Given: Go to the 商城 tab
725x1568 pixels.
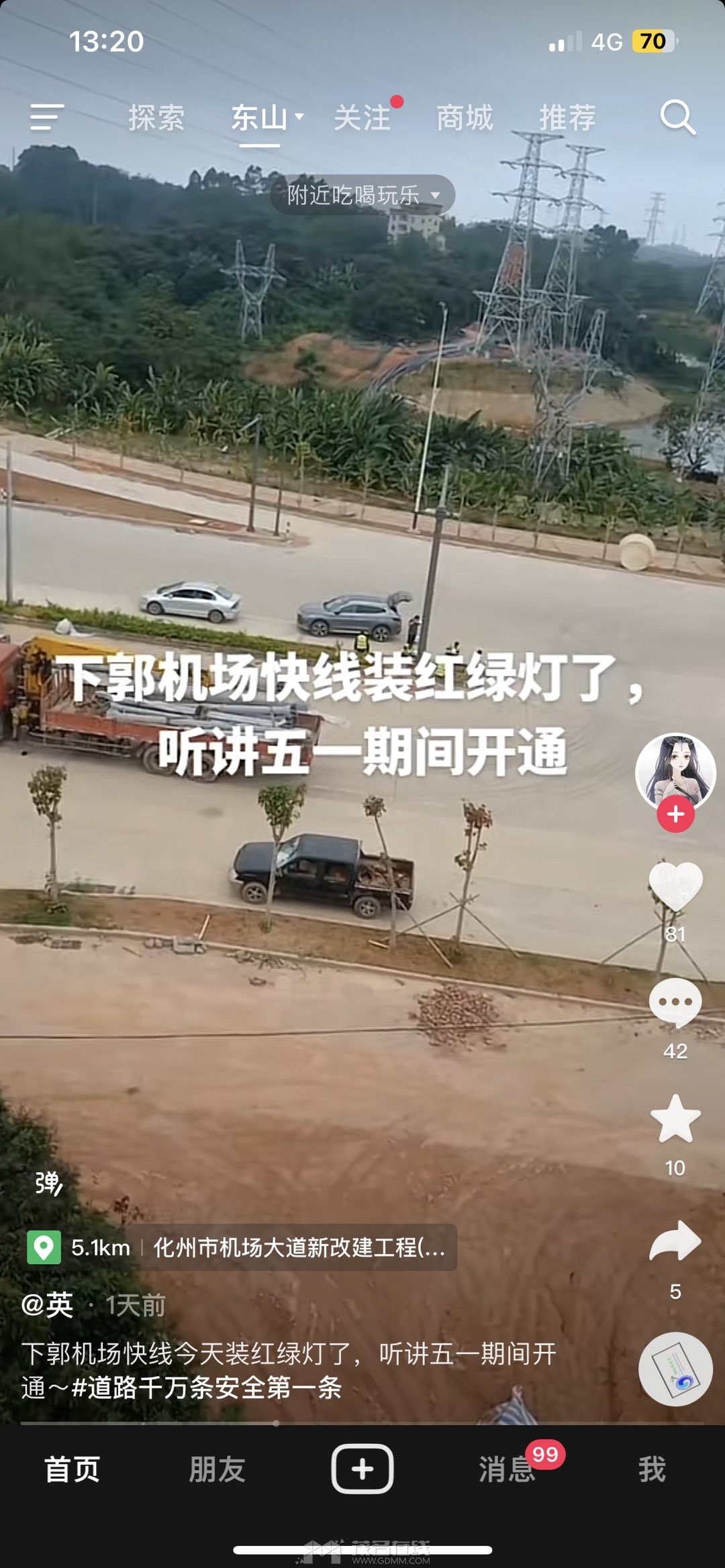Looking at the screenshot, I should click(465, 118).
